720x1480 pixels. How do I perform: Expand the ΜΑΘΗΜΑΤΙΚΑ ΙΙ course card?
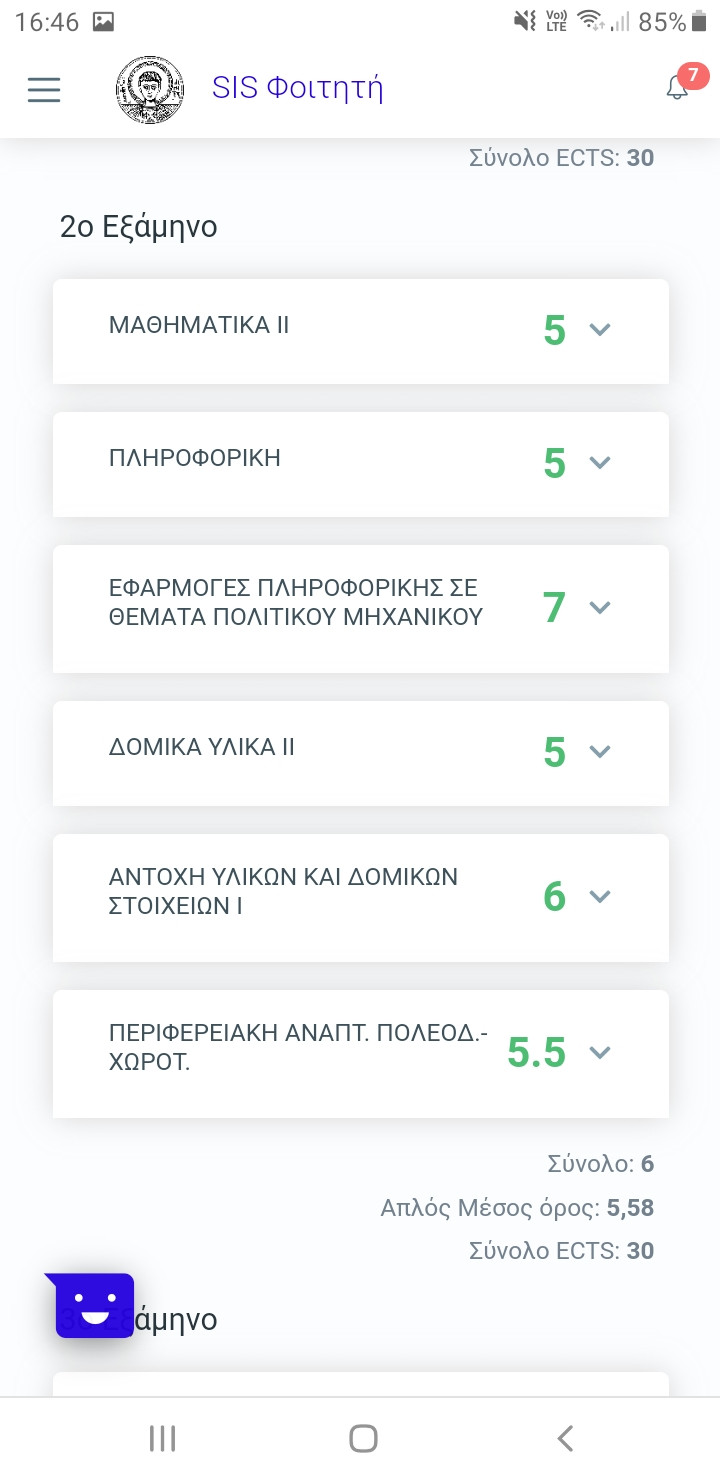pos(600,329)
